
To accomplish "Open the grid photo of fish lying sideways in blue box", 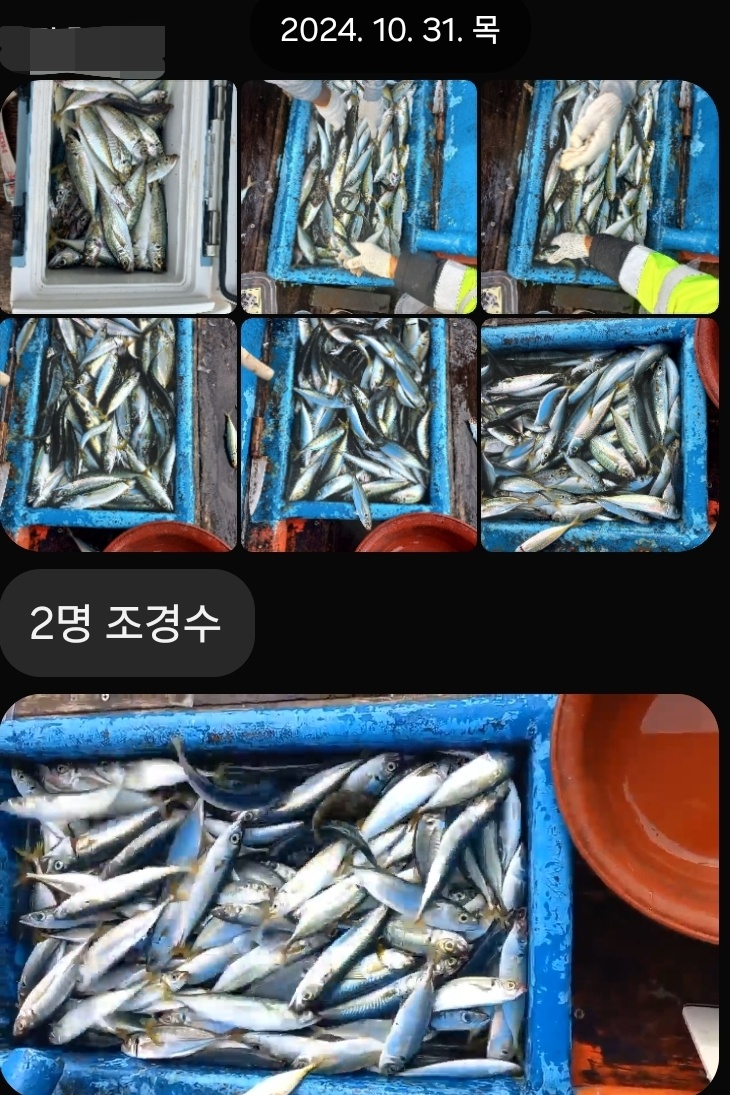I will 599,435.
